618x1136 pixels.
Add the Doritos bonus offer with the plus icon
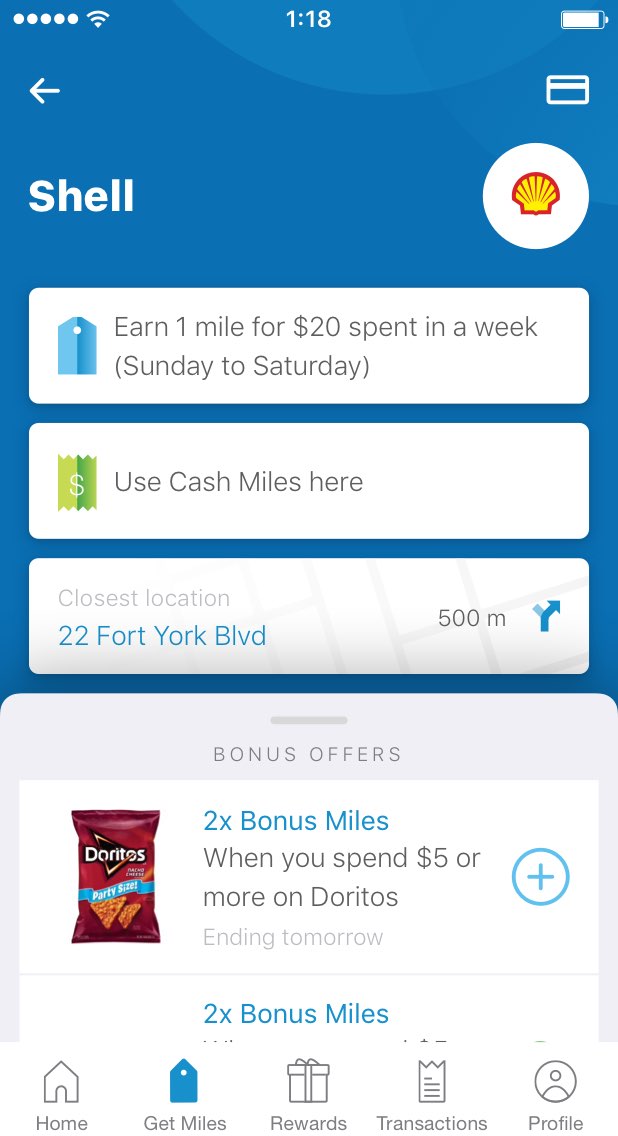coord(540,877)
